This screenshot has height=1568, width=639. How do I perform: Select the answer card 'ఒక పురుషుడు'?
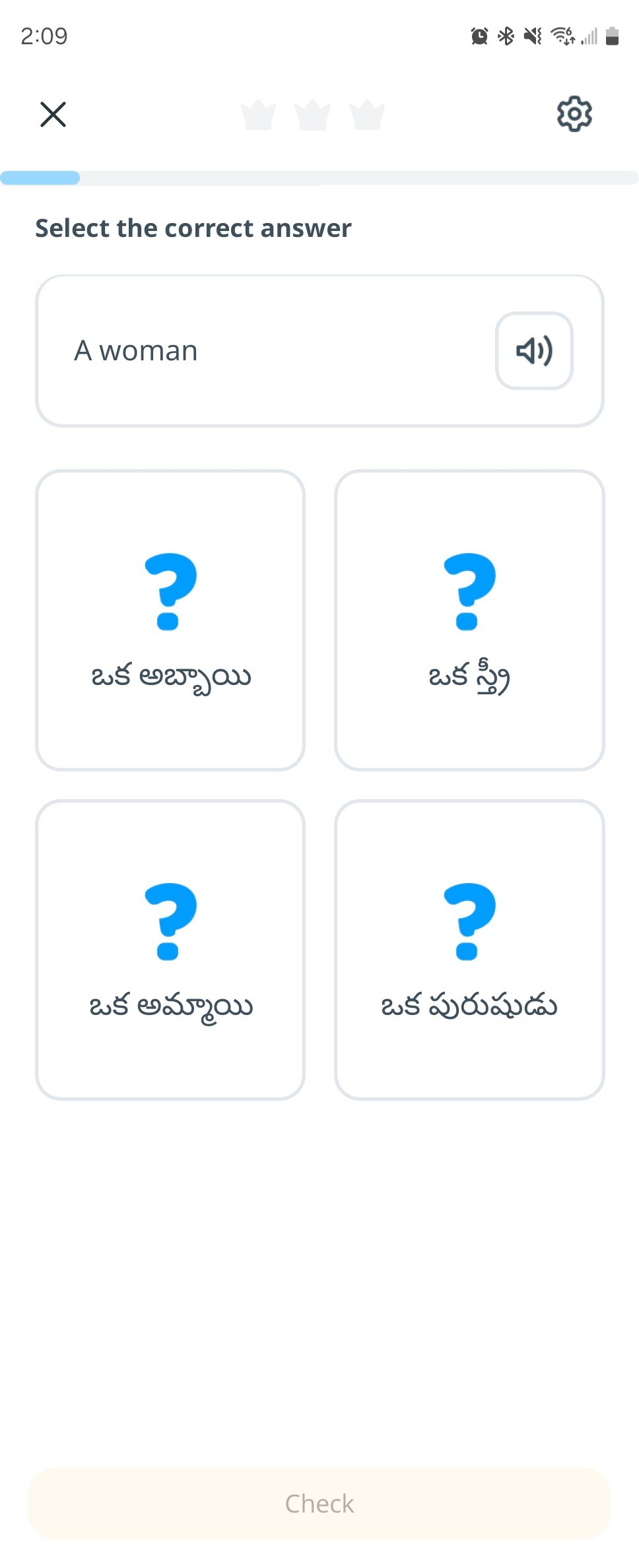click(x=469, y=950)
